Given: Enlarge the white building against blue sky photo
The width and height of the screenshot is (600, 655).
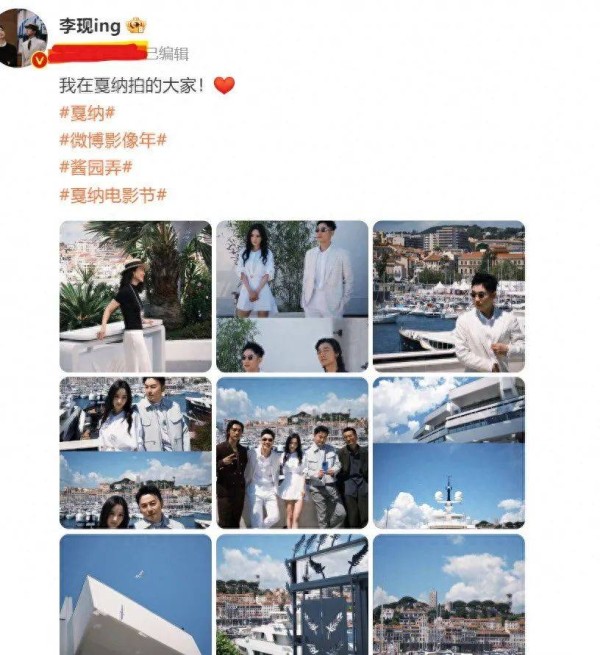Looking at the screenshot, I should [x=135, y=595].
